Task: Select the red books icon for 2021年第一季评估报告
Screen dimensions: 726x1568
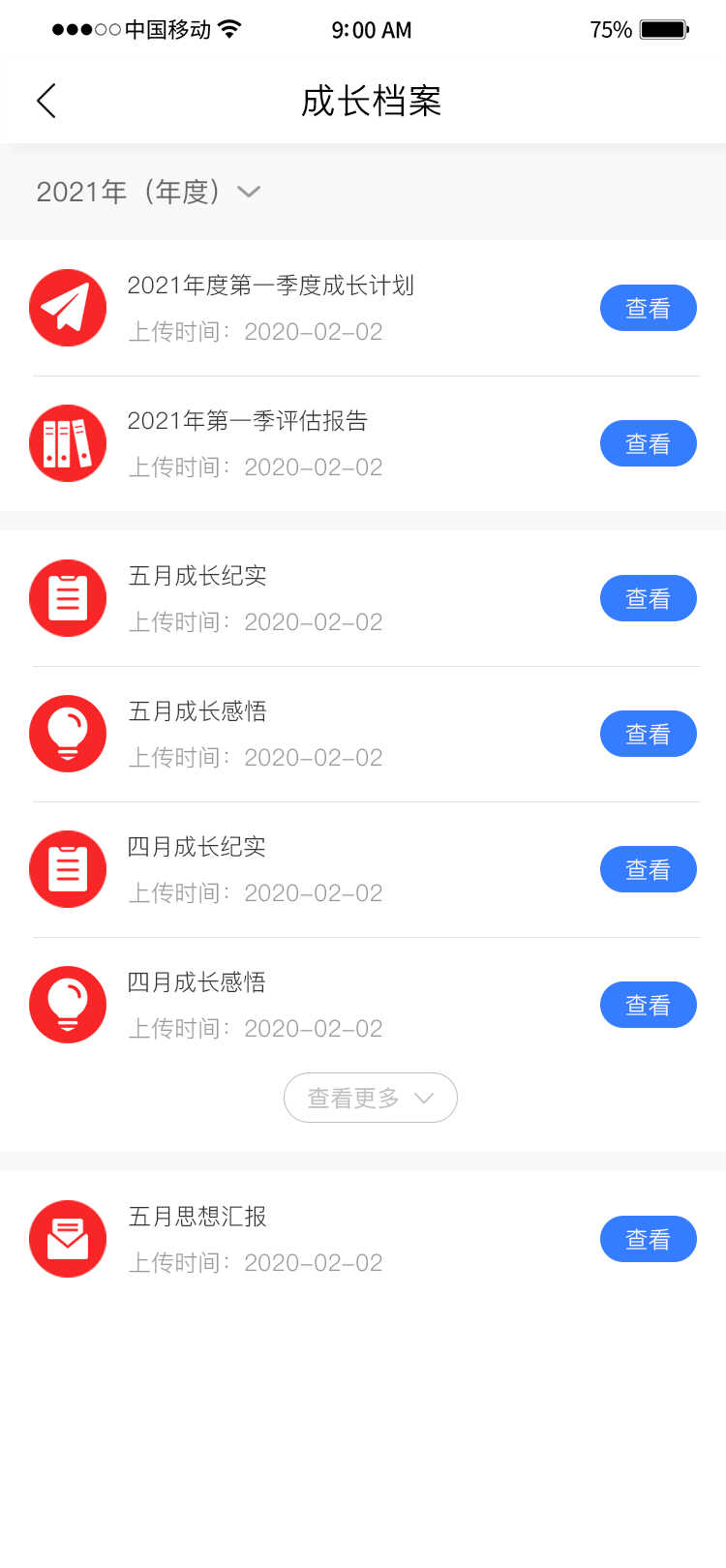Action: coord(68,443)
